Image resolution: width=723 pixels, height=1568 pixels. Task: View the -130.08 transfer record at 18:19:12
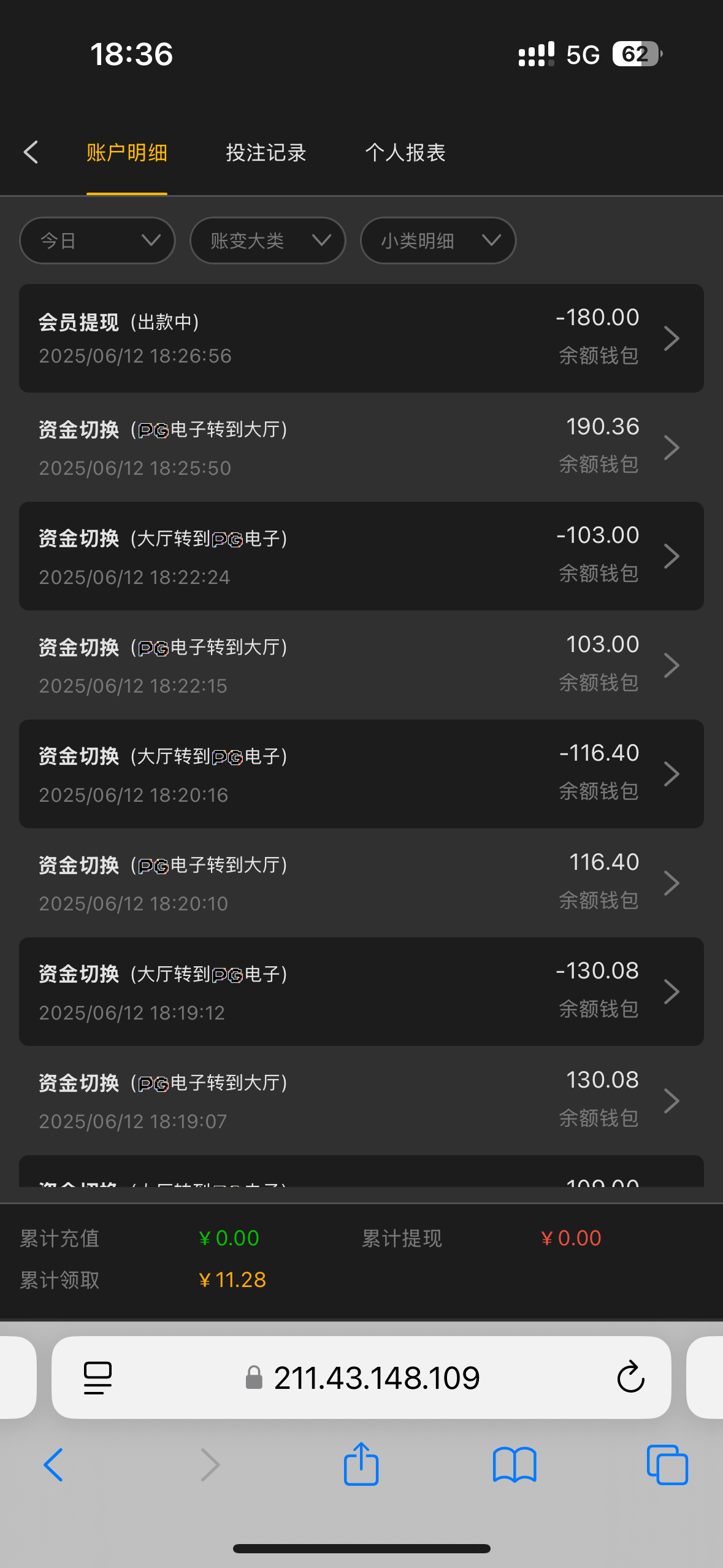click(x=361, y=991)
